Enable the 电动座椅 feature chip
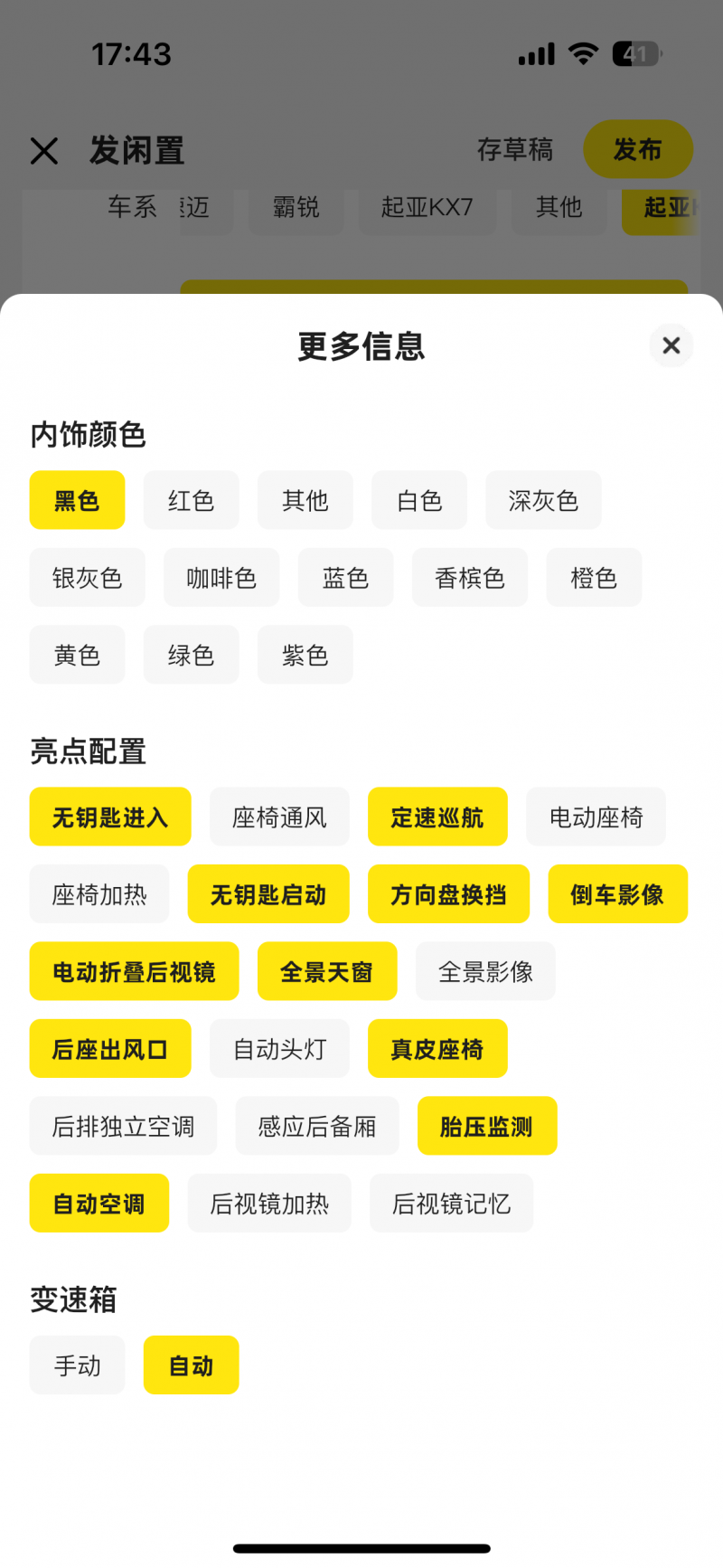This screenshot has width=723, height=1568. [x=596, y=817]
